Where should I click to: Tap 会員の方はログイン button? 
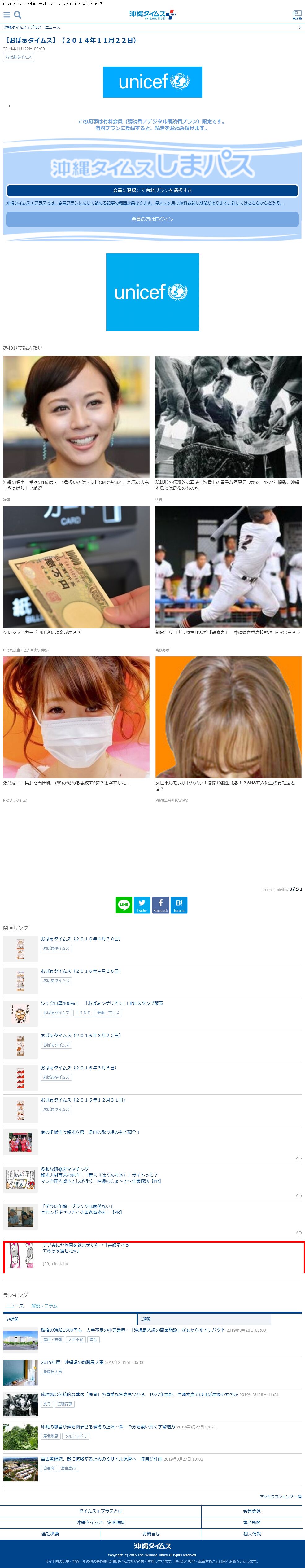point(152,219)
